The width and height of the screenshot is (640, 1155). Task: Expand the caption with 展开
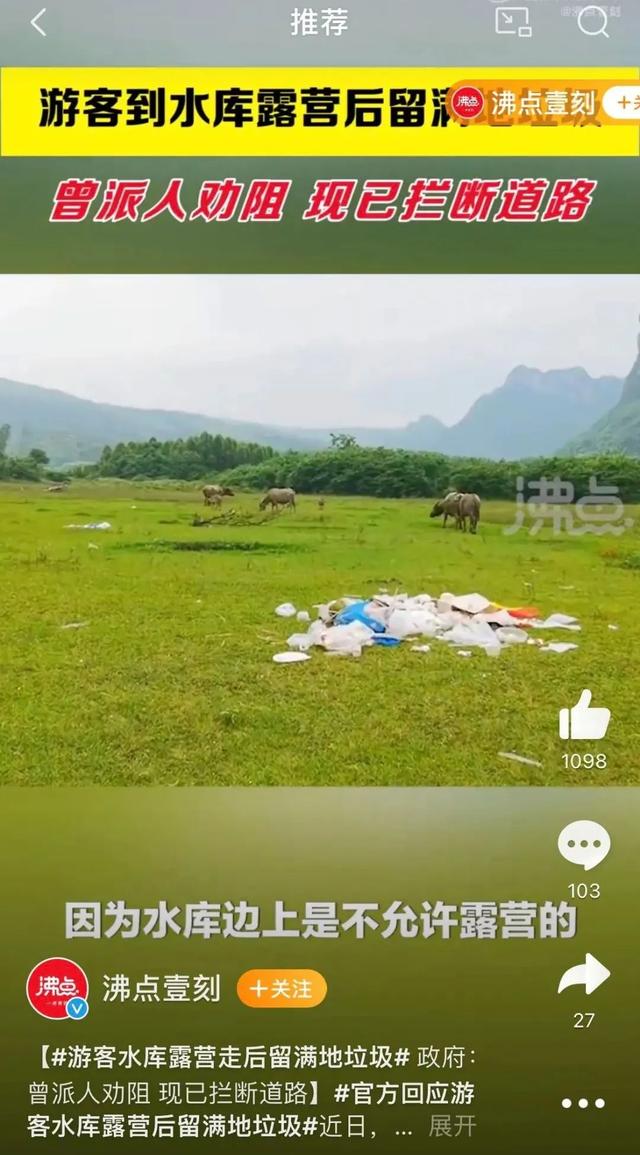pos(452,1126)
